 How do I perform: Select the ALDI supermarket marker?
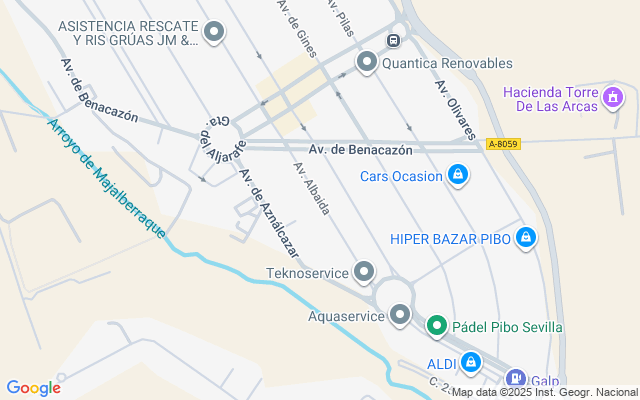(471, 362)
